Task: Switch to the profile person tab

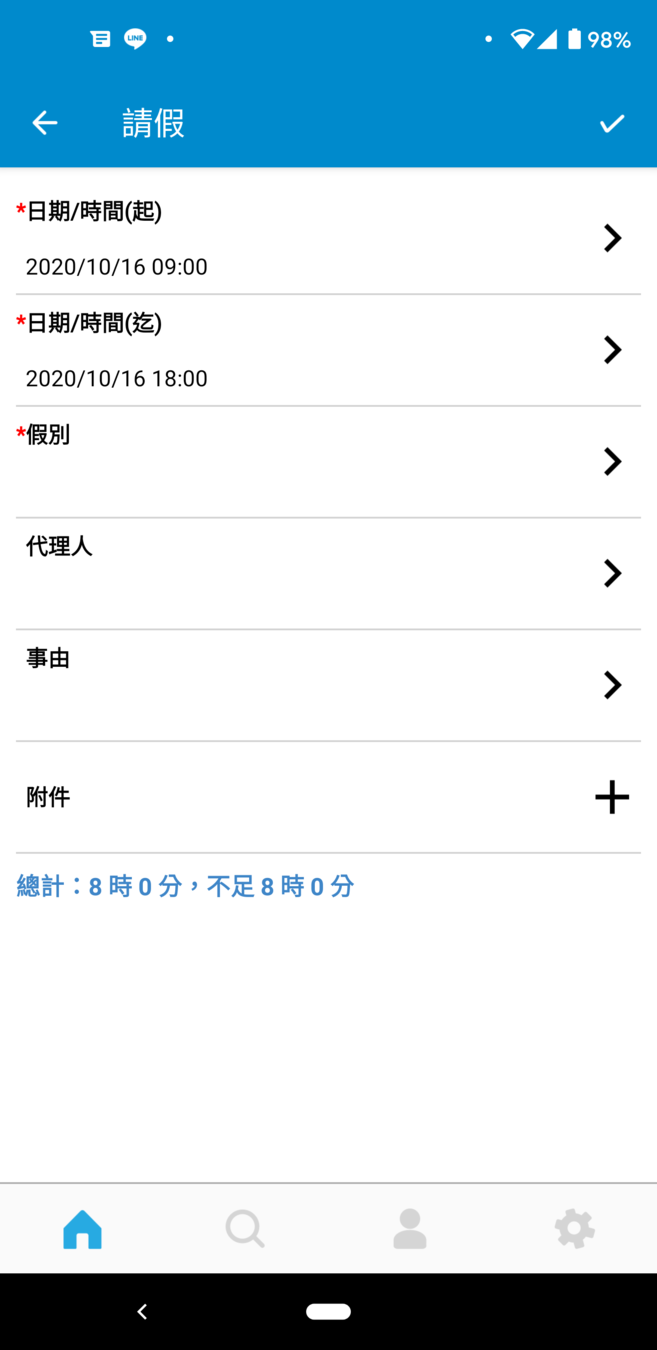Action: click(x=410, y=1229)
